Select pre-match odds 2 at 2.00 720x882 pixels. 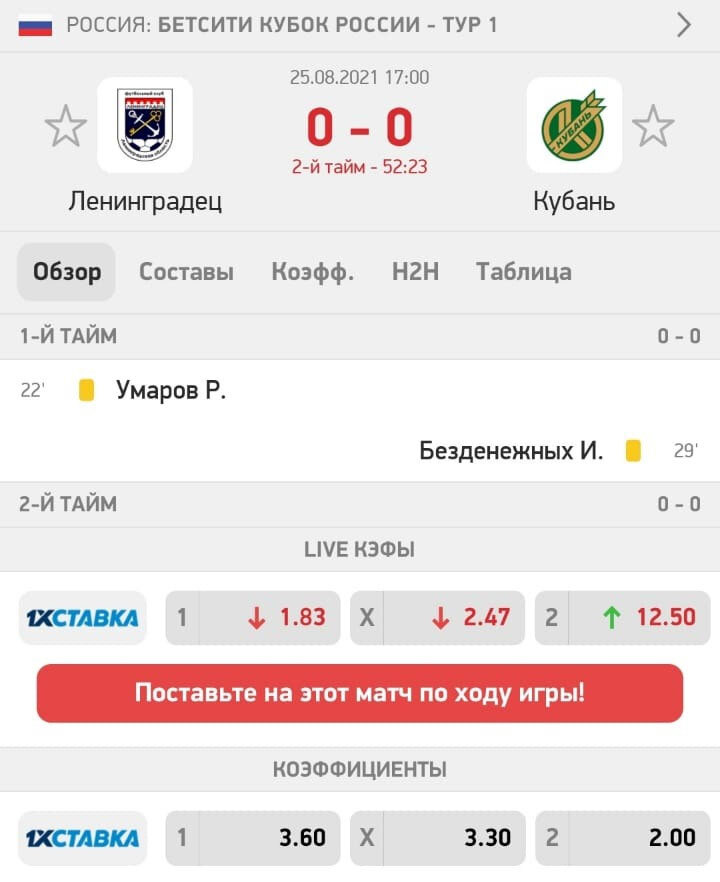pyautogui.click(x=622, y=837)
